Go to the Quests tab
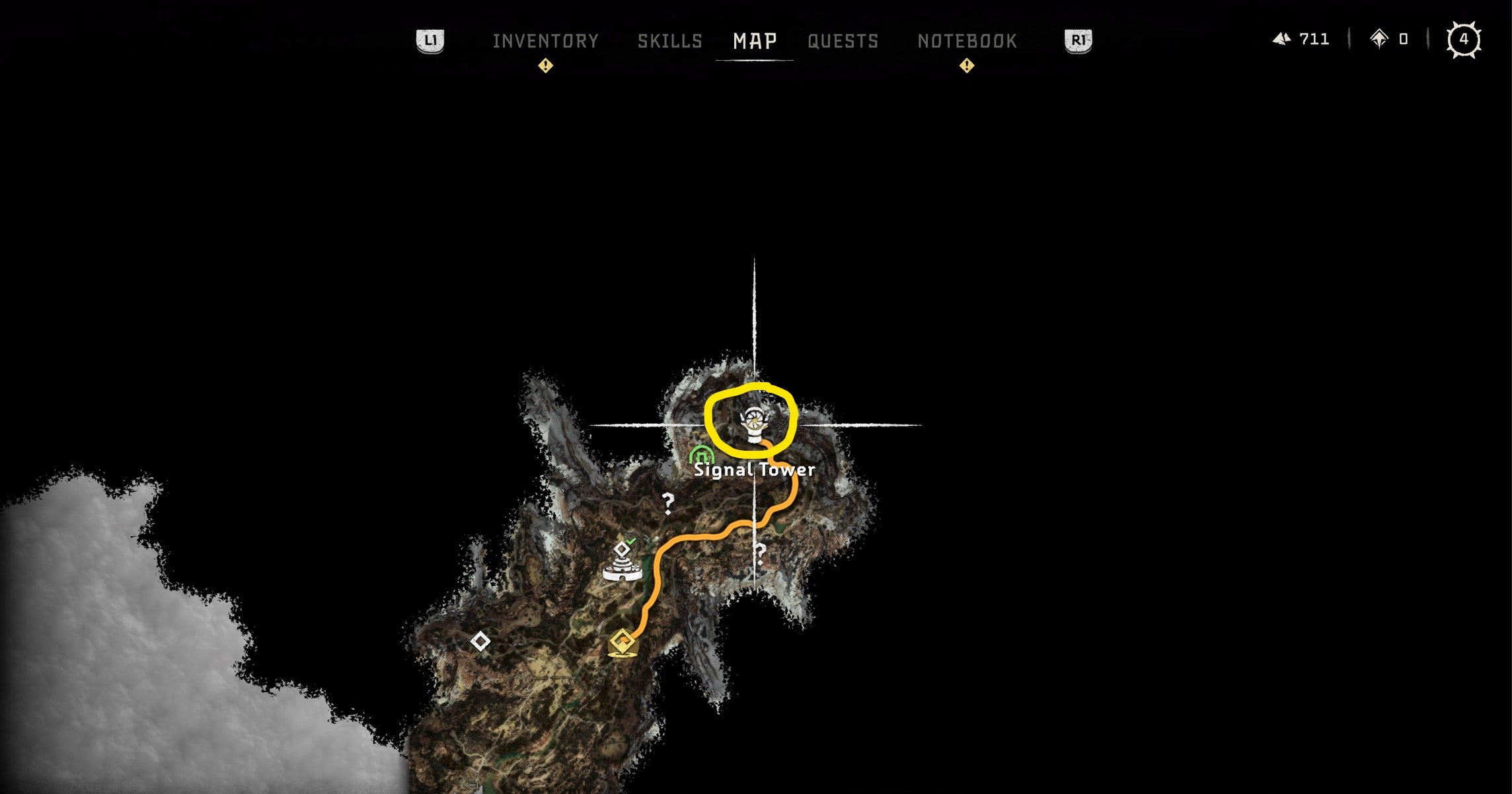The width and height of the screenshot is (1512, 794). click(843, 41)
